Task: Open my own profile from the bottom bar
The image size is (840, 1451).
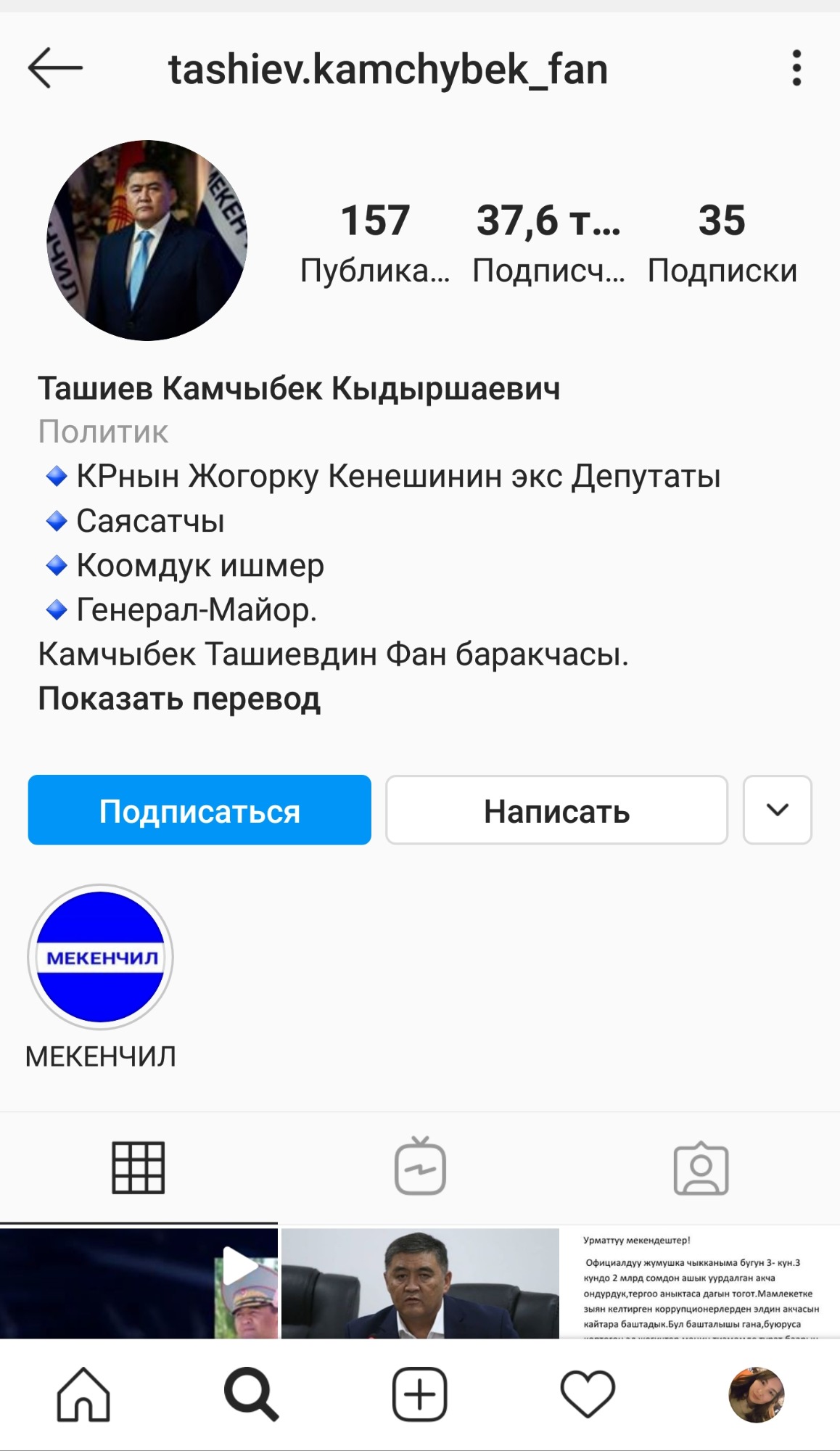Action: [x=757, y=1394]
